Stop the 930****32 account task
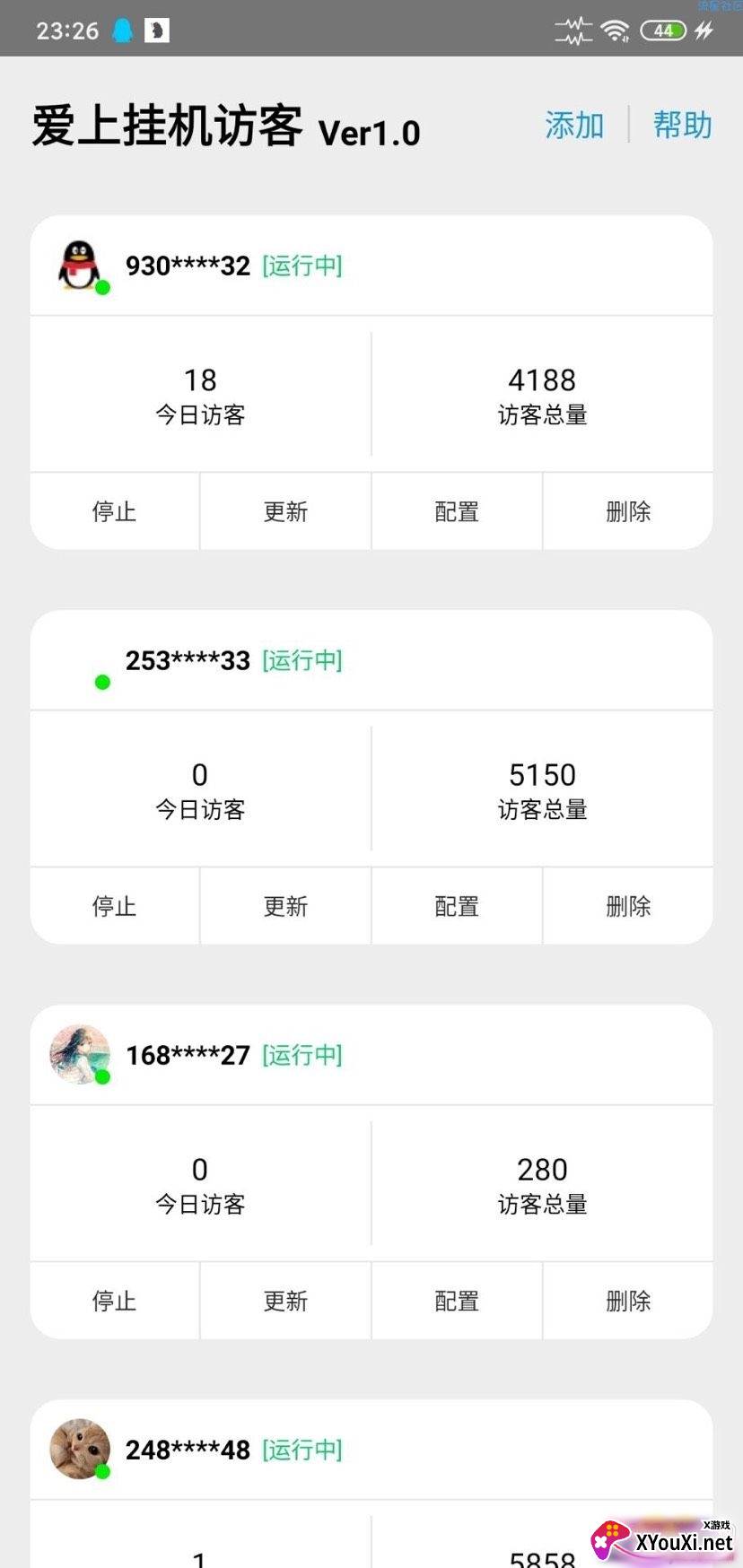Screen dimensions: 743x1568 click(x=114, y=511)
